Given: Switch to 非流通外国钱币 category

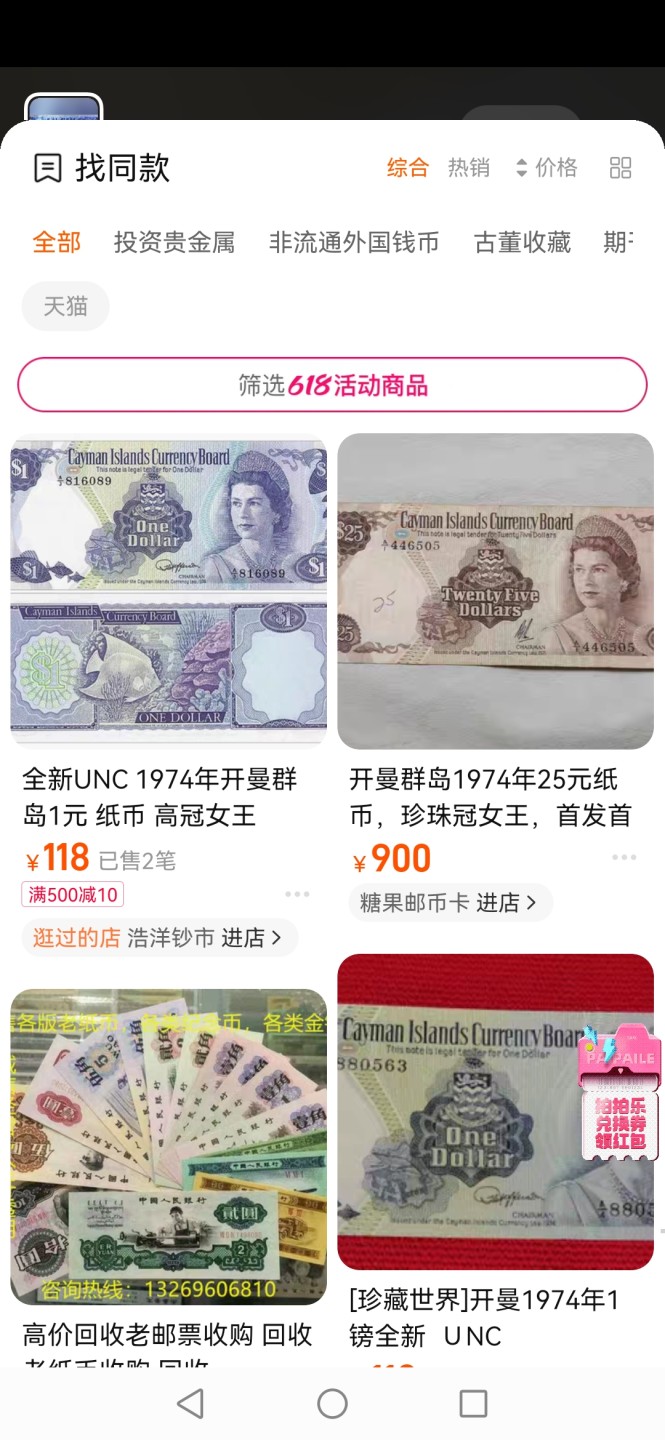Looking at the screenshot, I should (354, 242).
